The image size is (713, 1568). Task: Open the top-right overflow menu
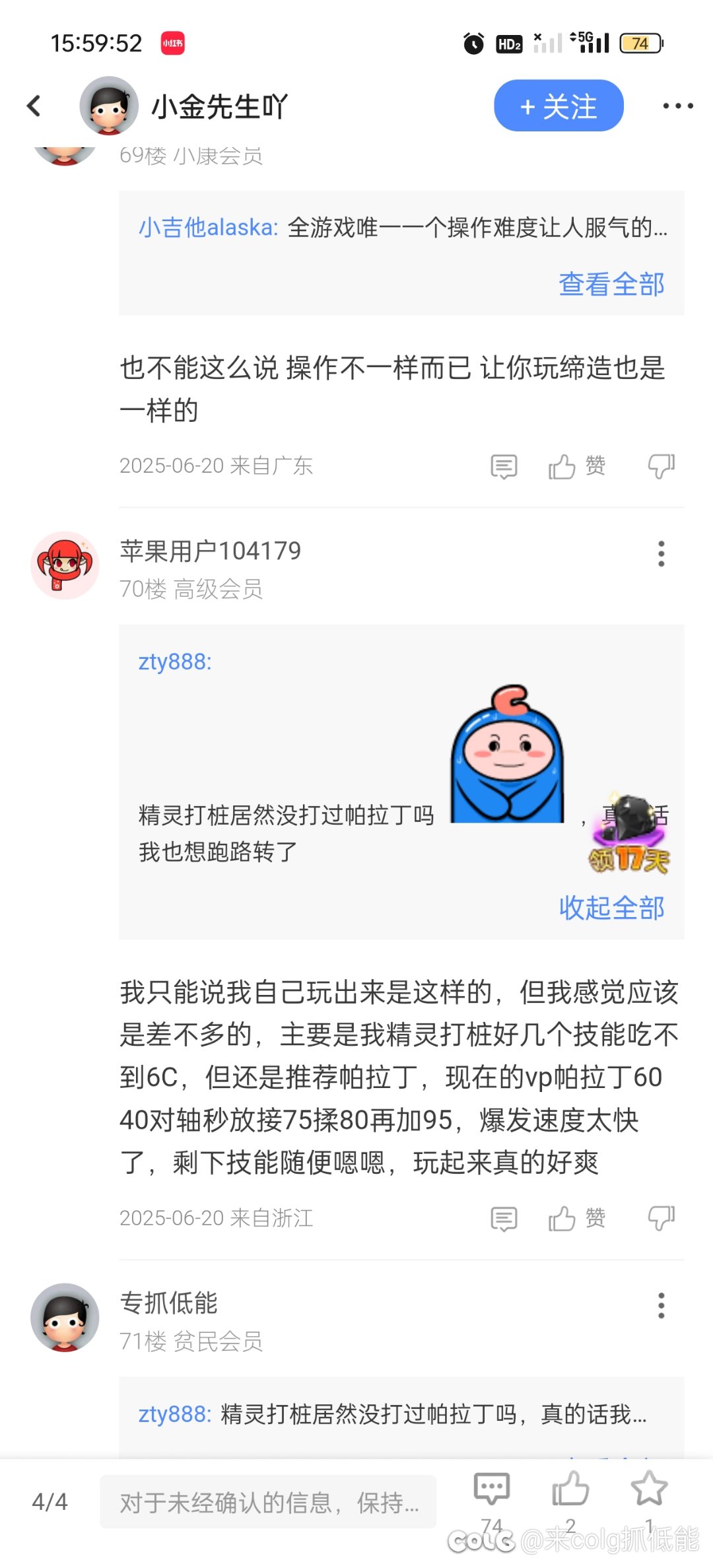[x=678, y=106]
